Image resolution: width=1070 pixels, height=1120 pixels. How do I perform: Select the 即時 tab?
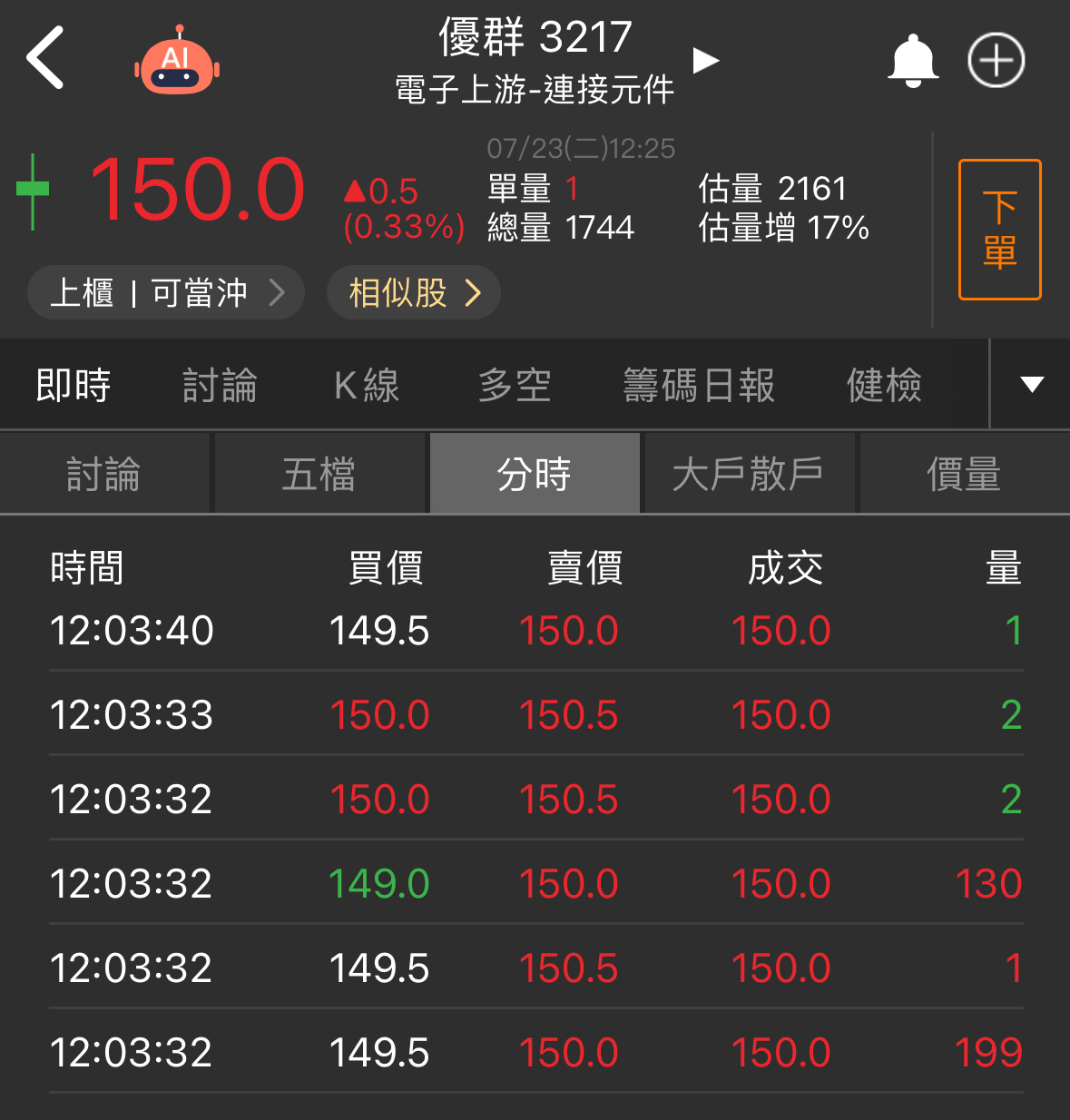click(x=74, y=385)
